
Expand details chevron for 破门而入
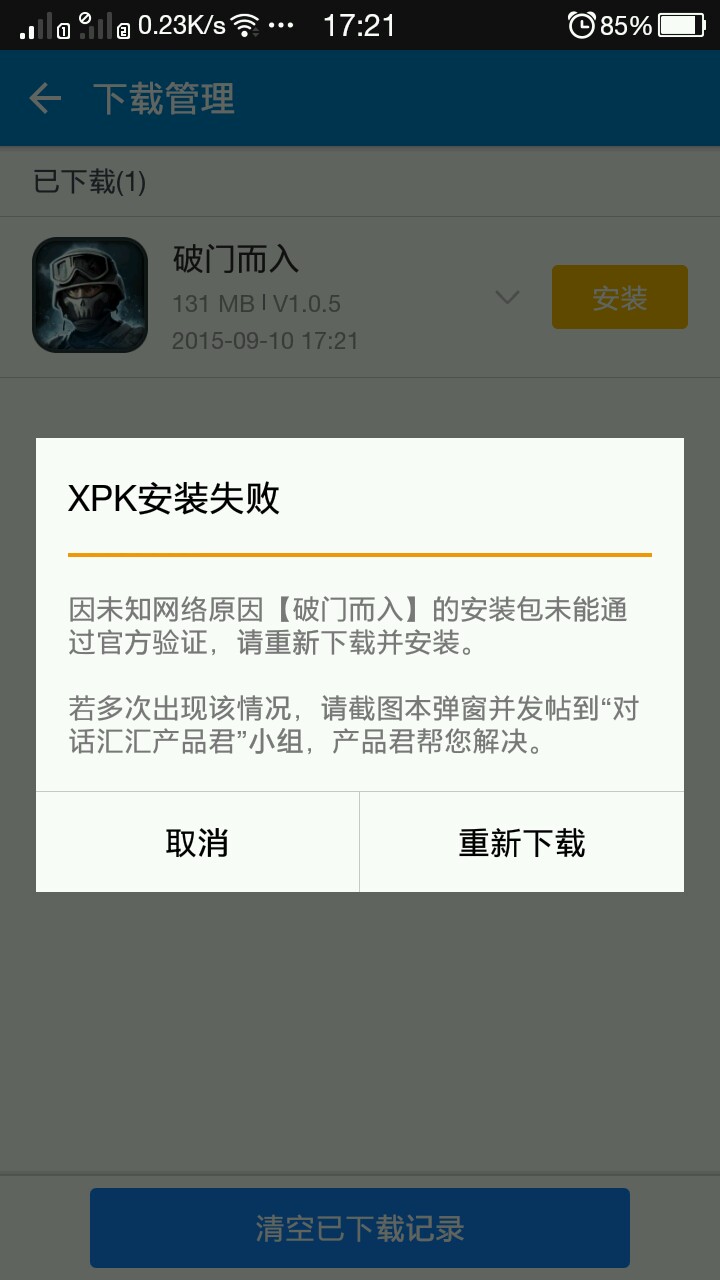tap(508, 297)
